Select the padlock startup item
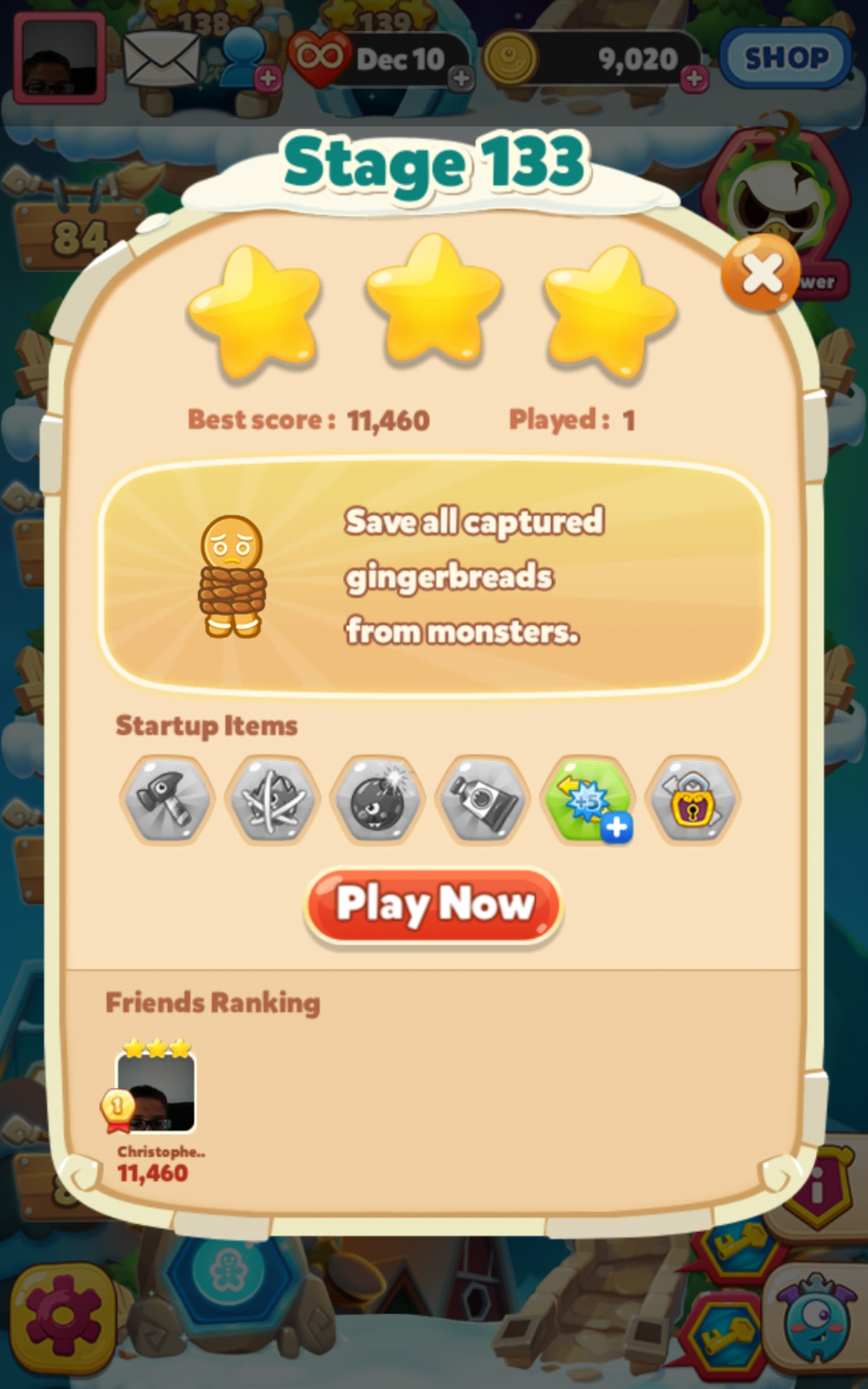Image resolution: width=868 pixels, height=1389 pixels. 694,799
